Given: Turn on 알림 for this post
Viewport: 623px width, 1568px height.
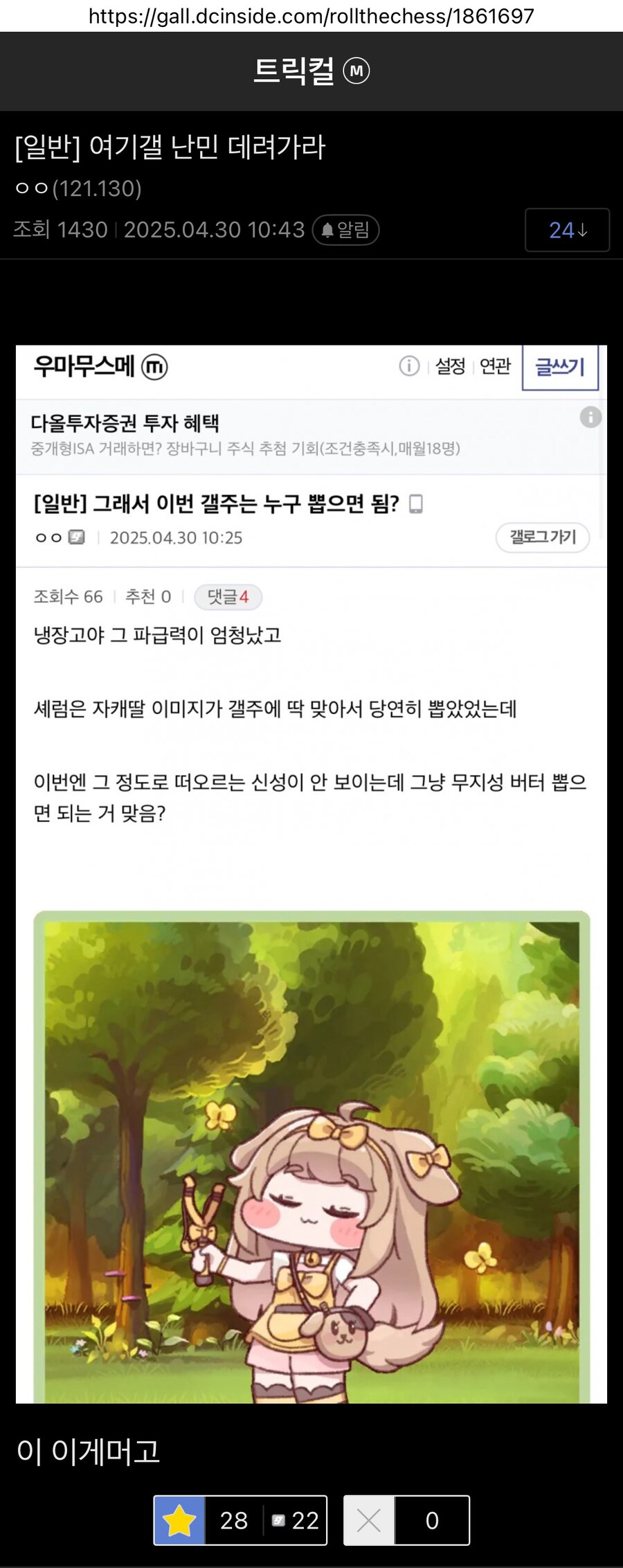Looking at the screenshot, I should 345,230.
